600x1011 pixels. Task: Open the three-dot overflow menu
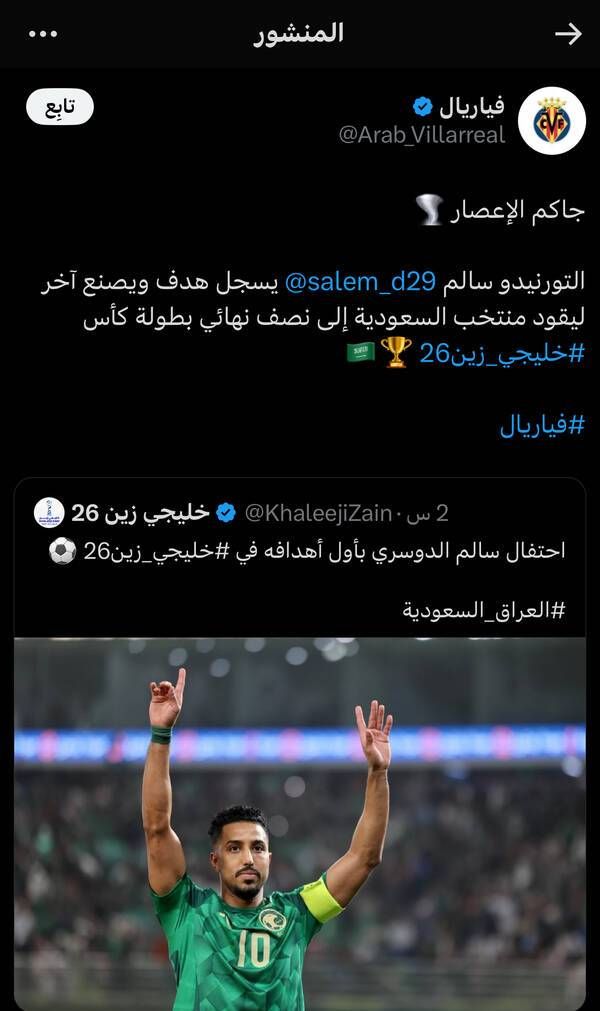pyautogui.click(x=43, y=34)
